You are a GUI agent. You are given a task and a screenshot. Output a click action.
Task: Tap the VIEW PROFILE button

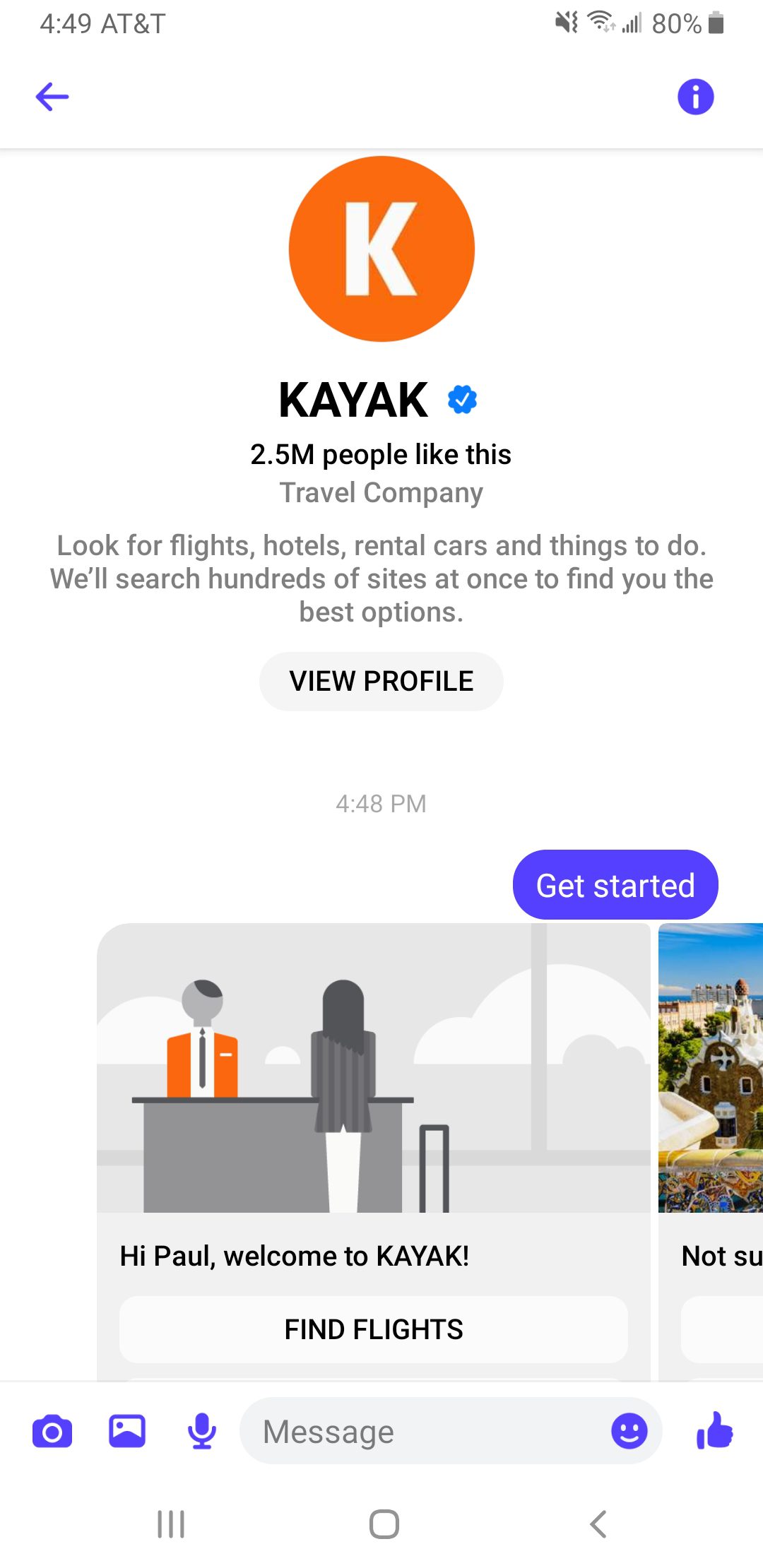(x=381, y=681)
